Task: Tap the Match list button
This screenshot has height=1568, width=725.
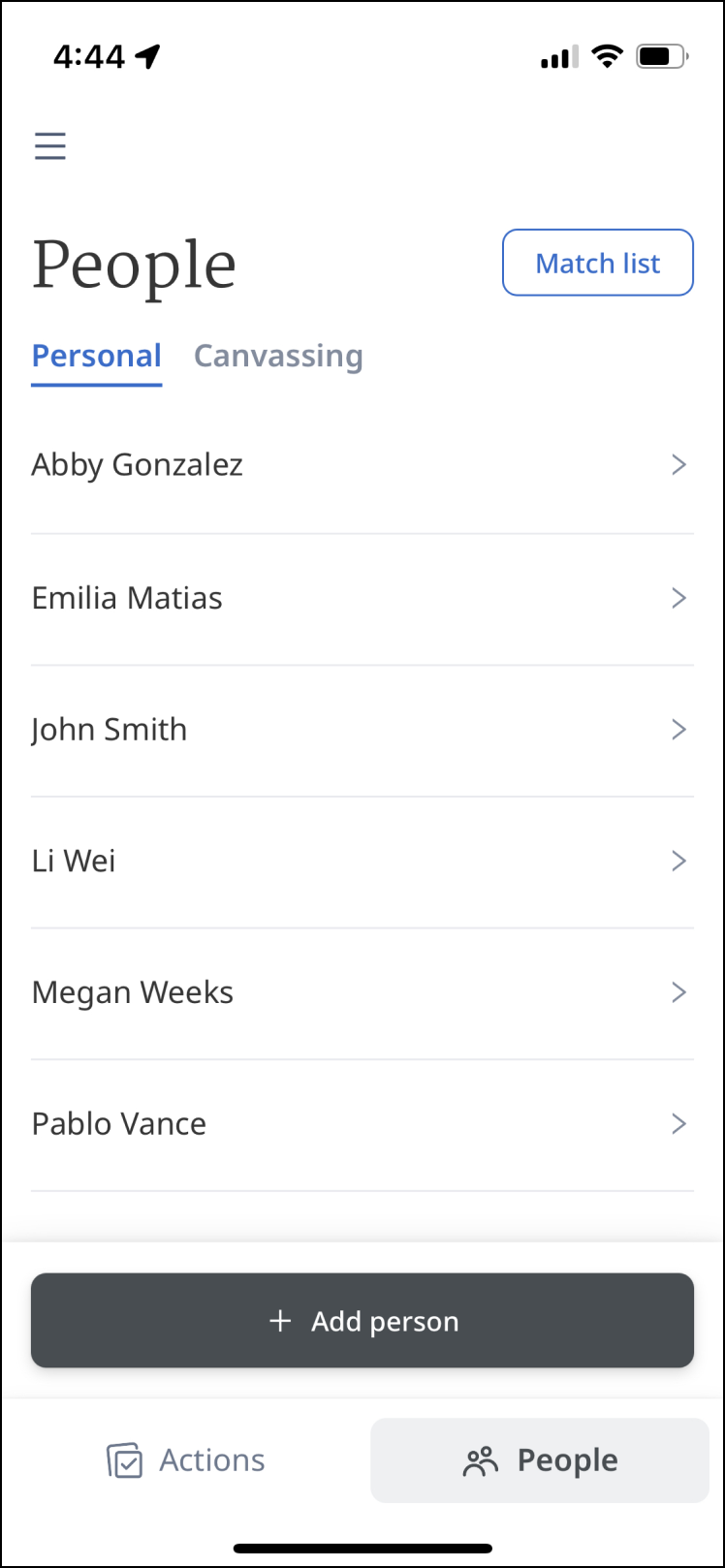Action: (x=597, y=263)
